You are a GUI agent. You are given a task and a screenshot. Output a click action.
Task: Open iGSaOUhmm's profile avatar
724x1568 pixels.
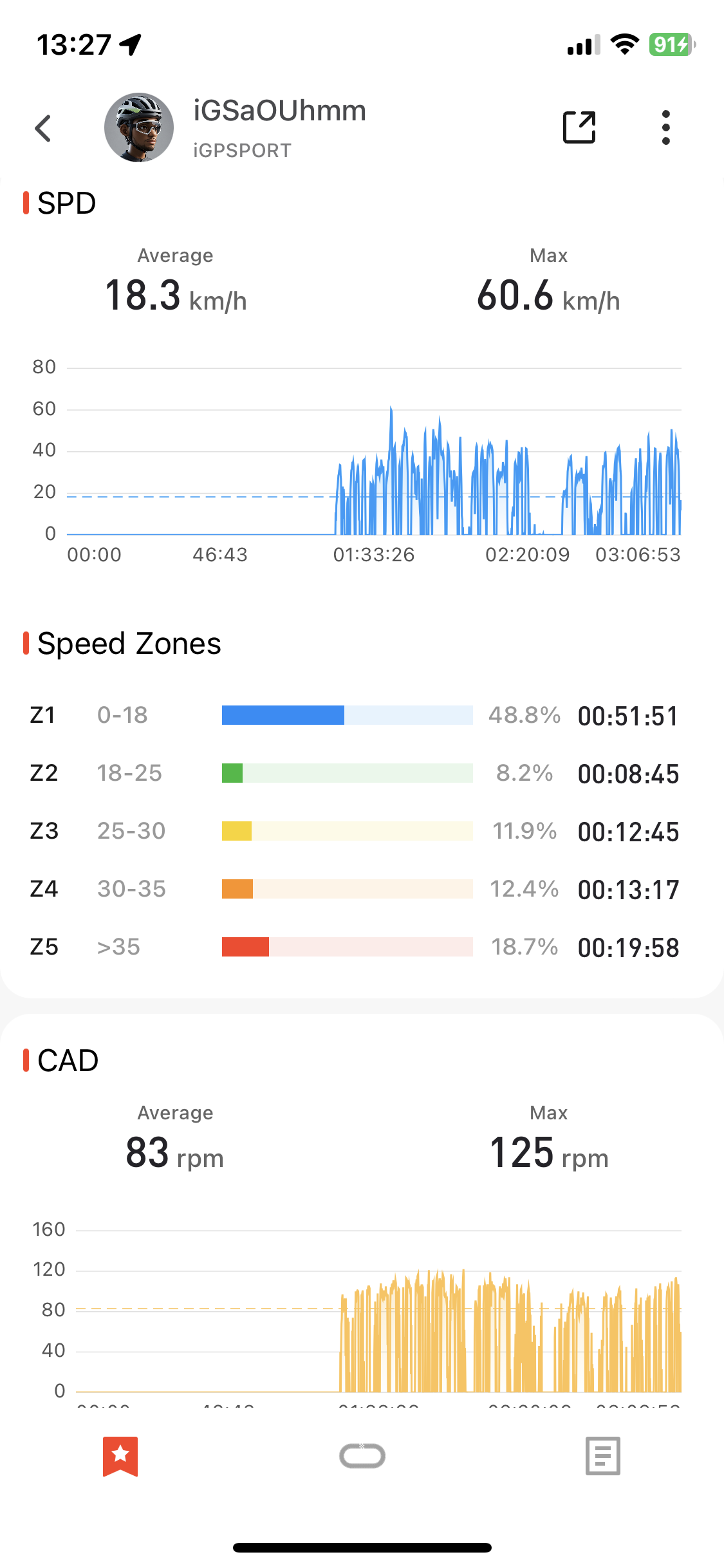139,127
